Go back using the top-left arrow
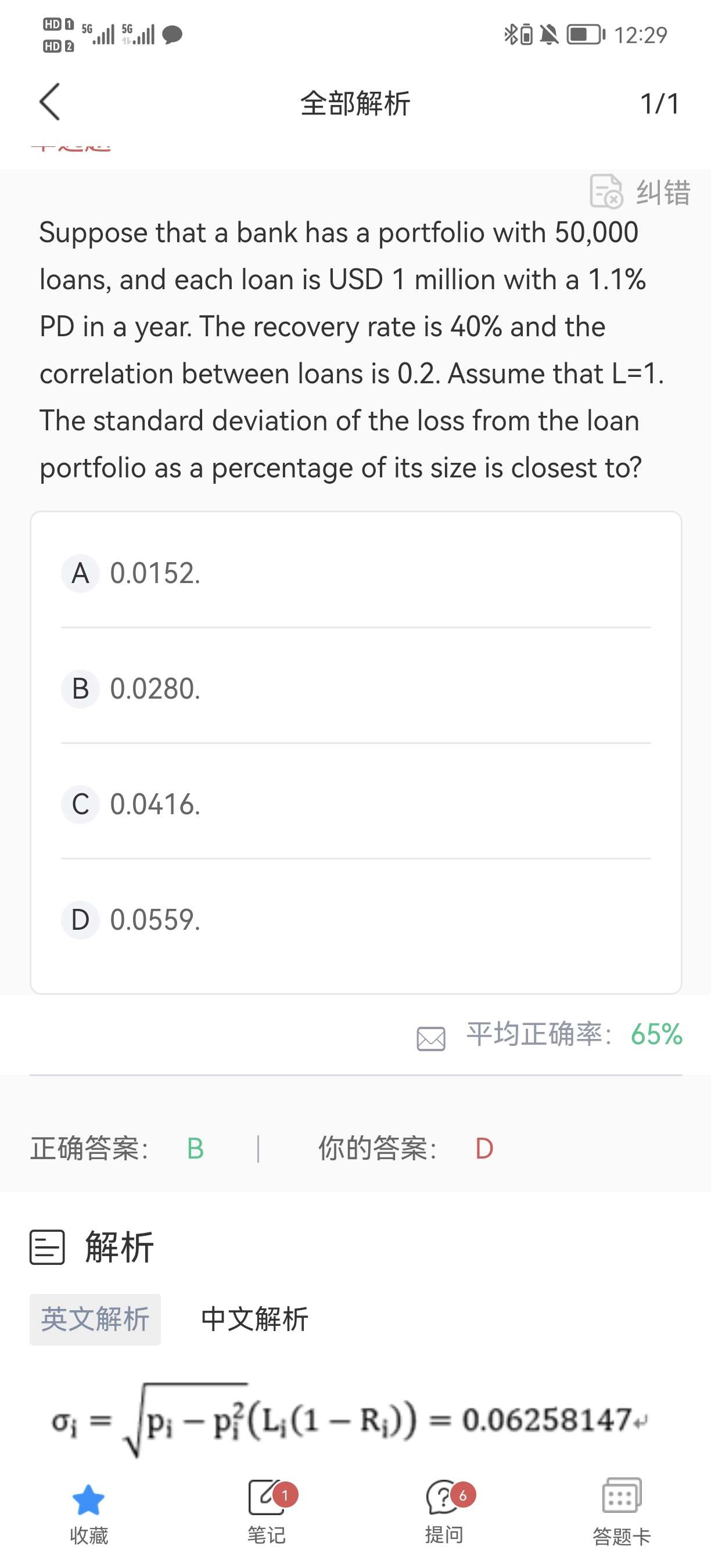Image resolution: width=711 pixels, height=1568 pixels. (50, 102)
